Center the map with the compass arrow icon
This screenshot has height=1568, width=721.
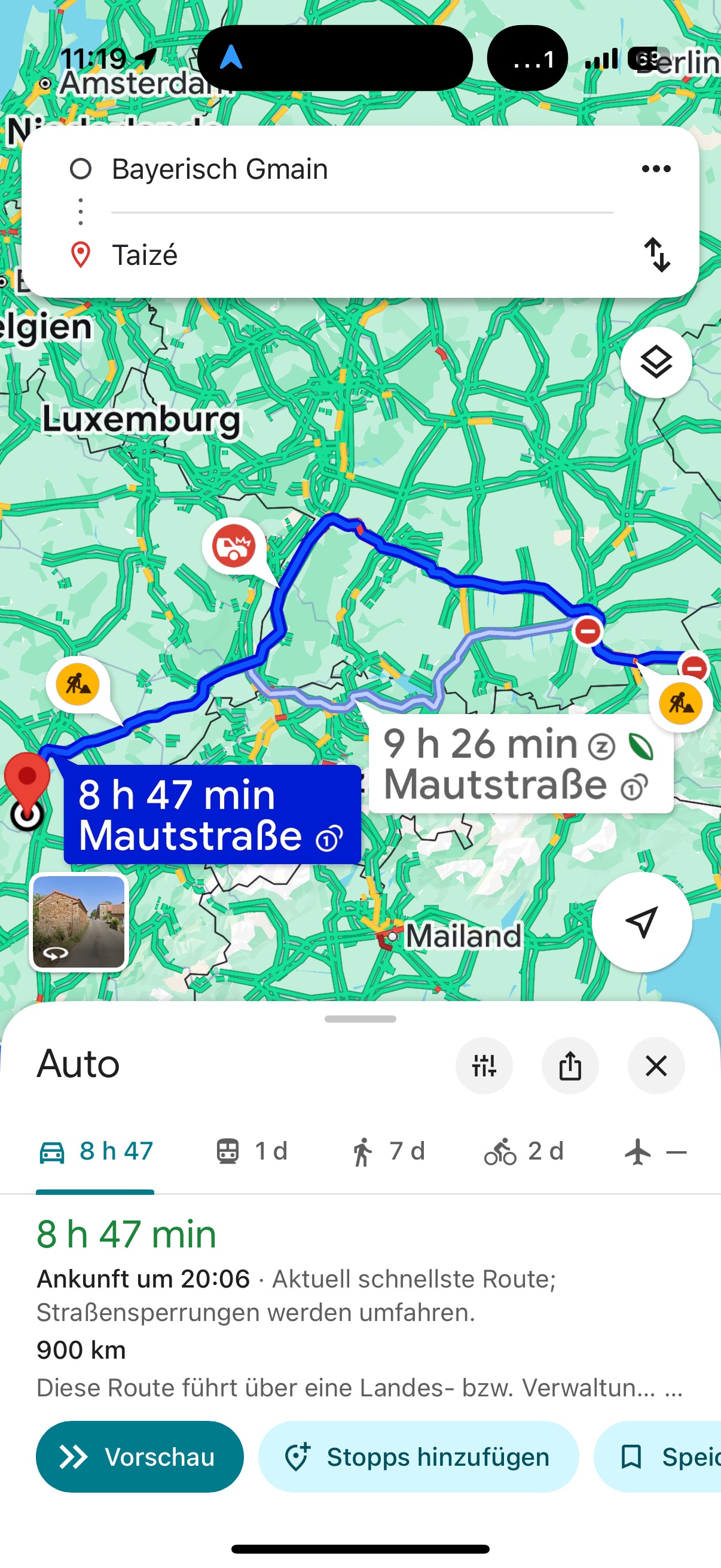tap(643, 922)
